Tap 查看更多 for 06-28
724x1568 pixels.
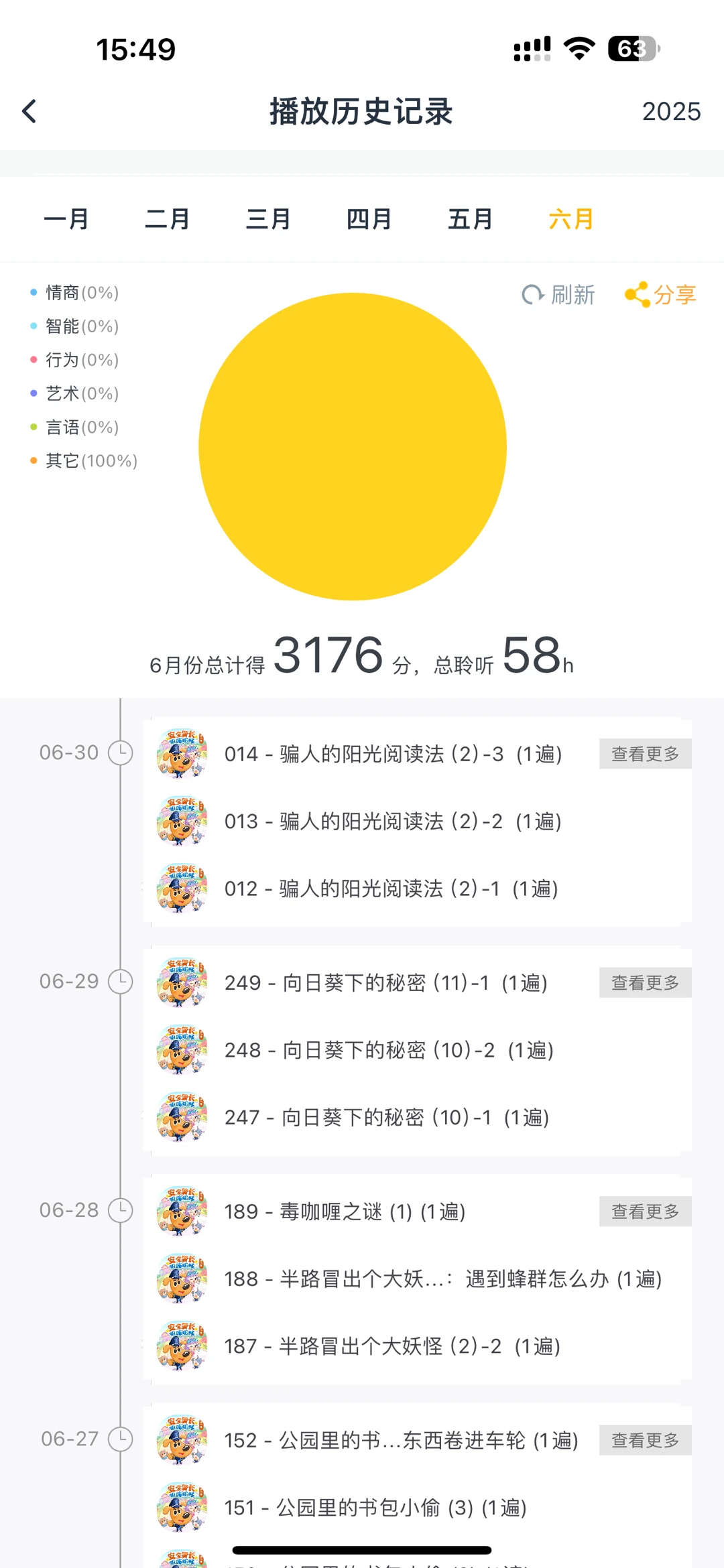coord(645,1212)
